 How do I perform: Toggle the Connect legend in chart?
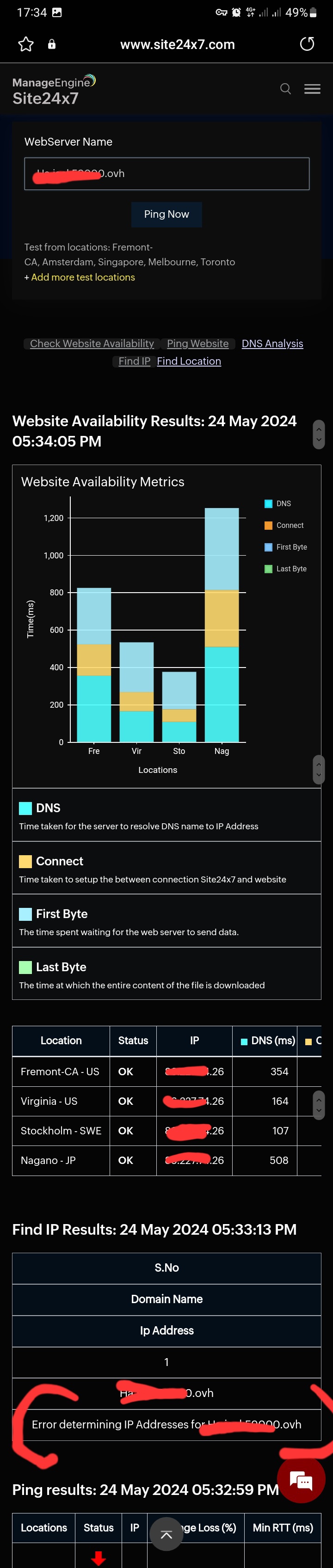point(284,525)
